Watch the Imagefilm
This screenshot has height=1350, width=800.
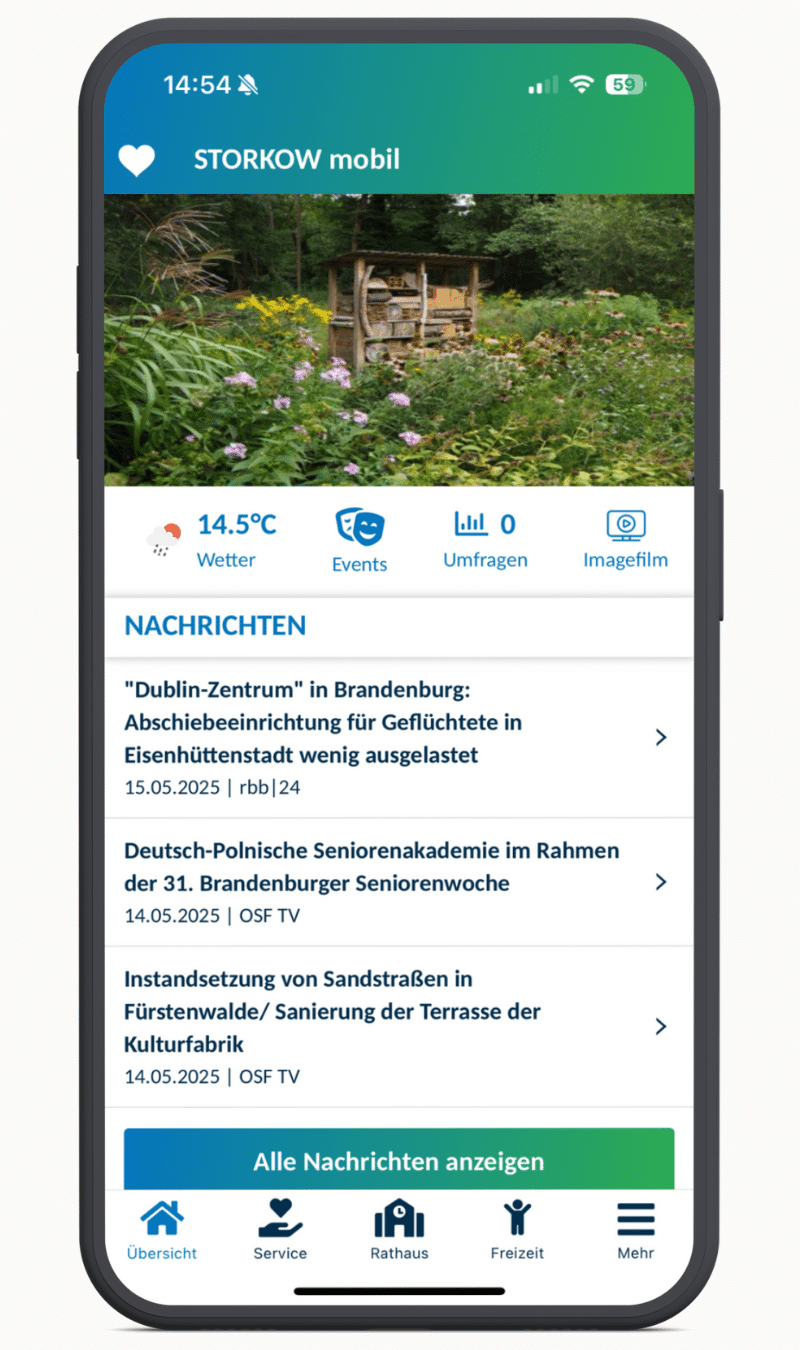(x=625, y=540)
